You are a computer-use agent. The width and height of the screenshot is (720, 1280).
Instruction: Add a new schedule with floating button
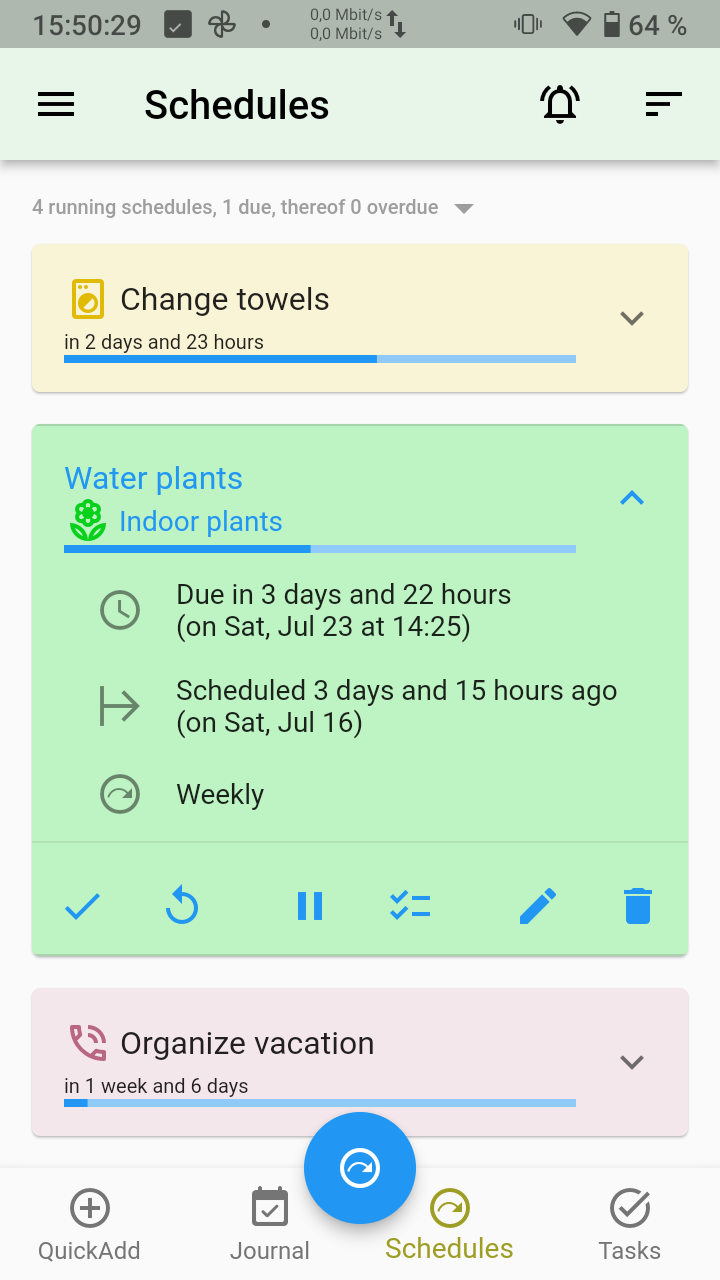(x=360, y=1168)
